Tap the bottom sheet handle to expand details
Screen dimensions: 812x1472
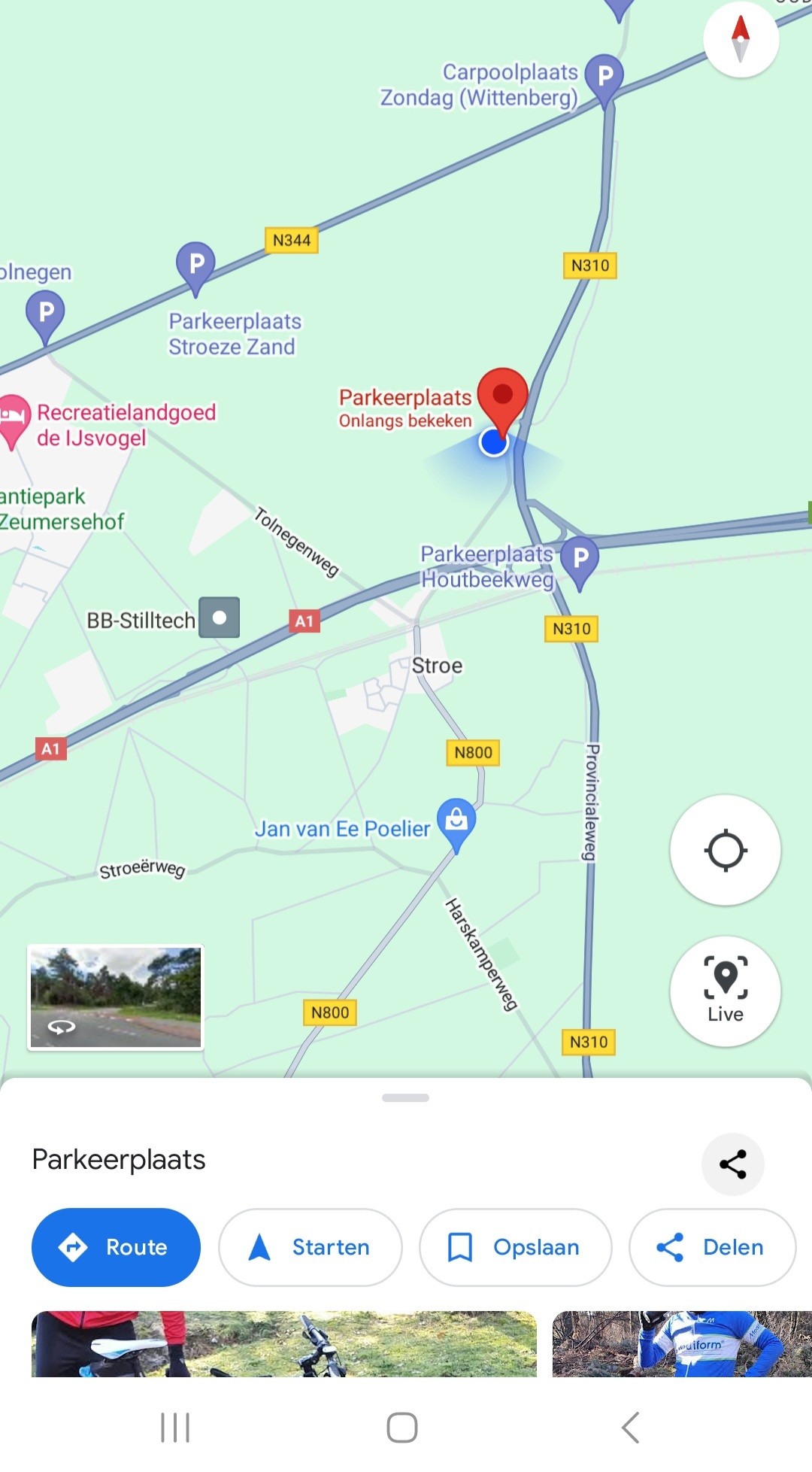click(405, 1098)
